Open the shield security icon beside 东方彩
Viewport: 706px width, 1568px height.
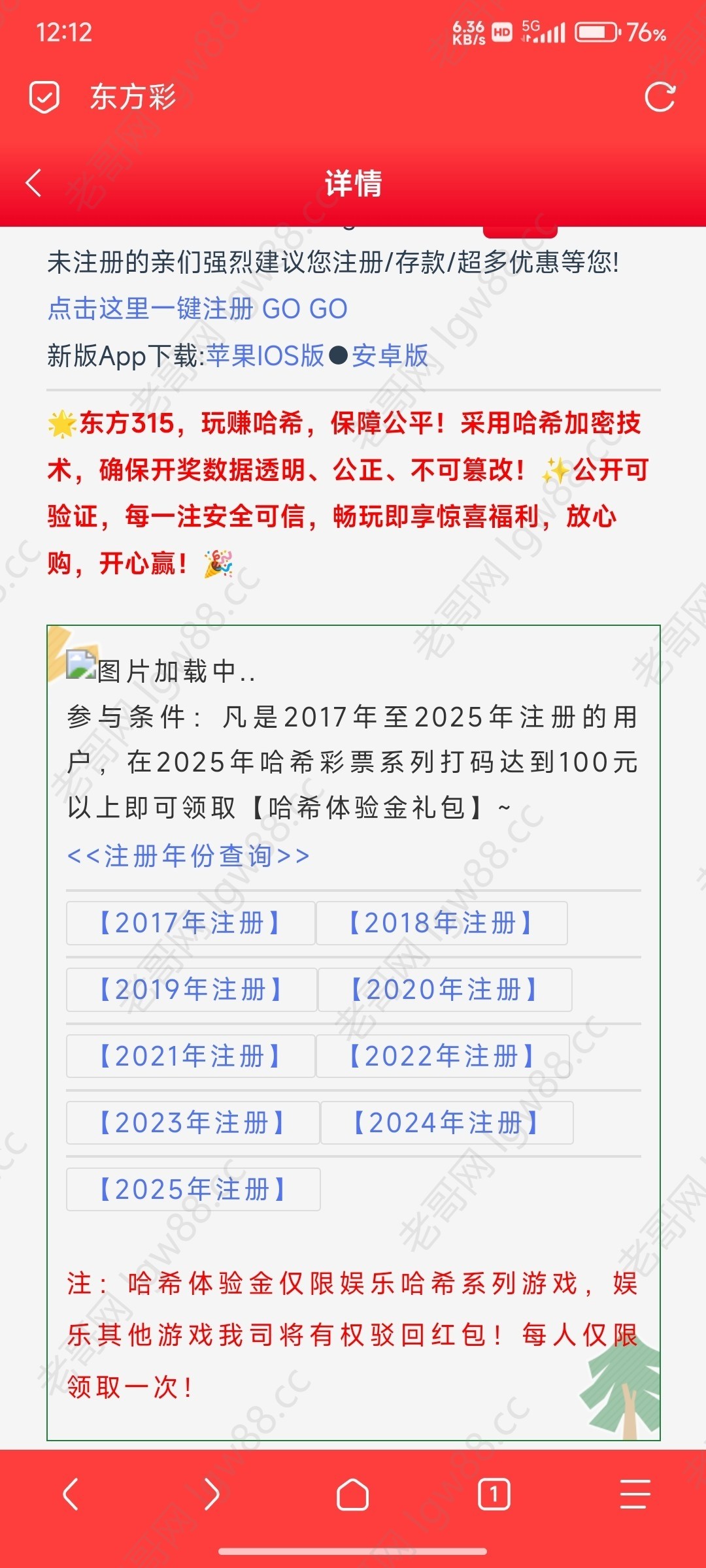44,97
